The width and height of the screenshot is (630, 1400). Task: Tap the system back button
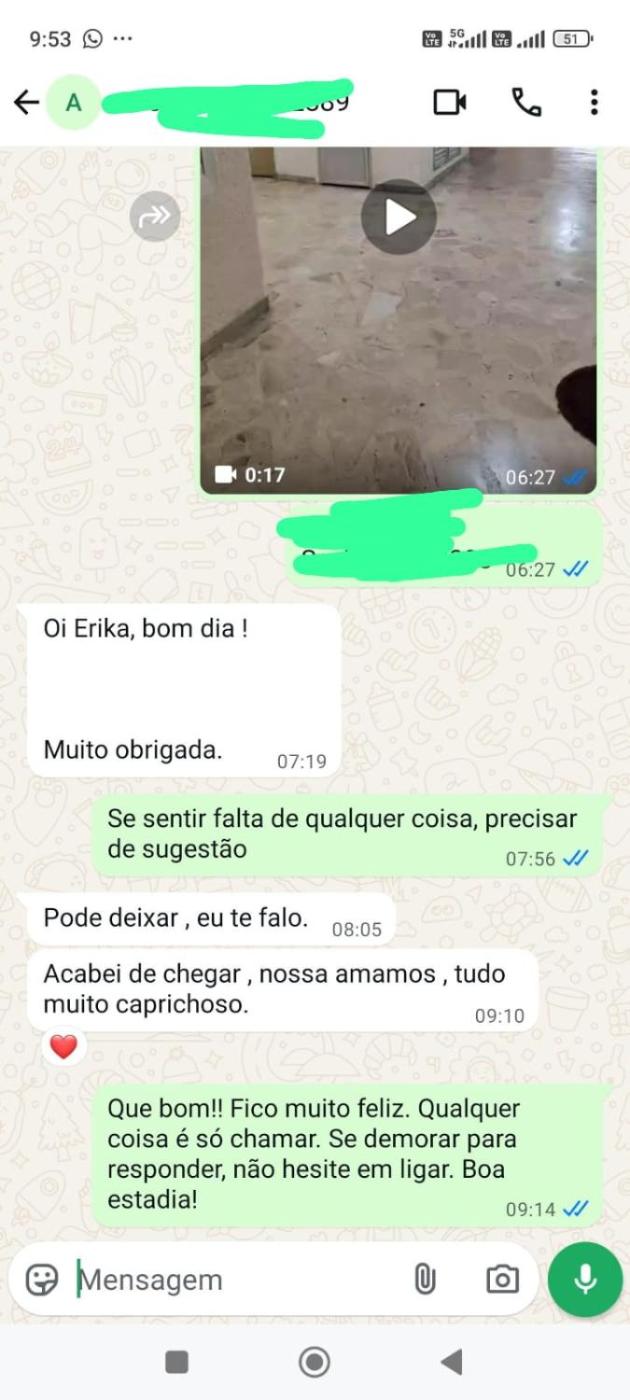452,1361
